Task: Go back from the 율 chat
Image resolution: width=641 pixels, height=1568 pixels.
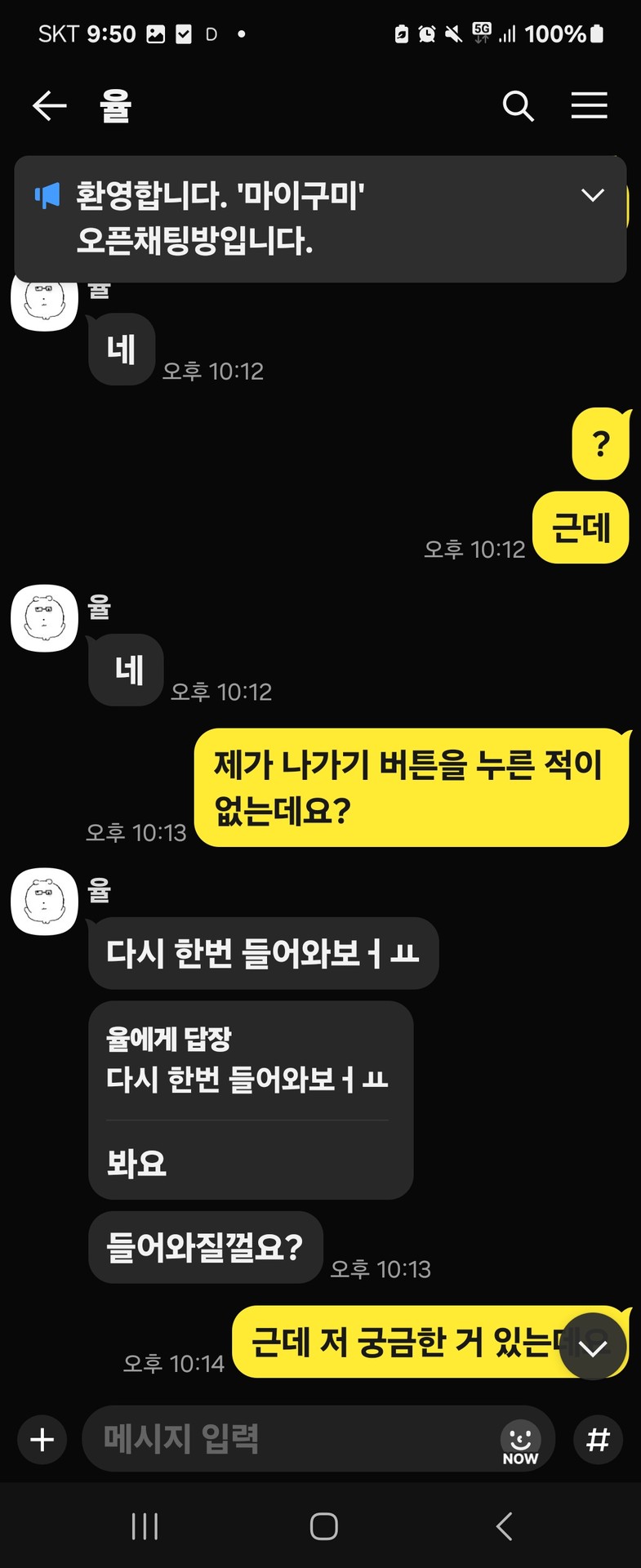Action: [x=49, y=106]
